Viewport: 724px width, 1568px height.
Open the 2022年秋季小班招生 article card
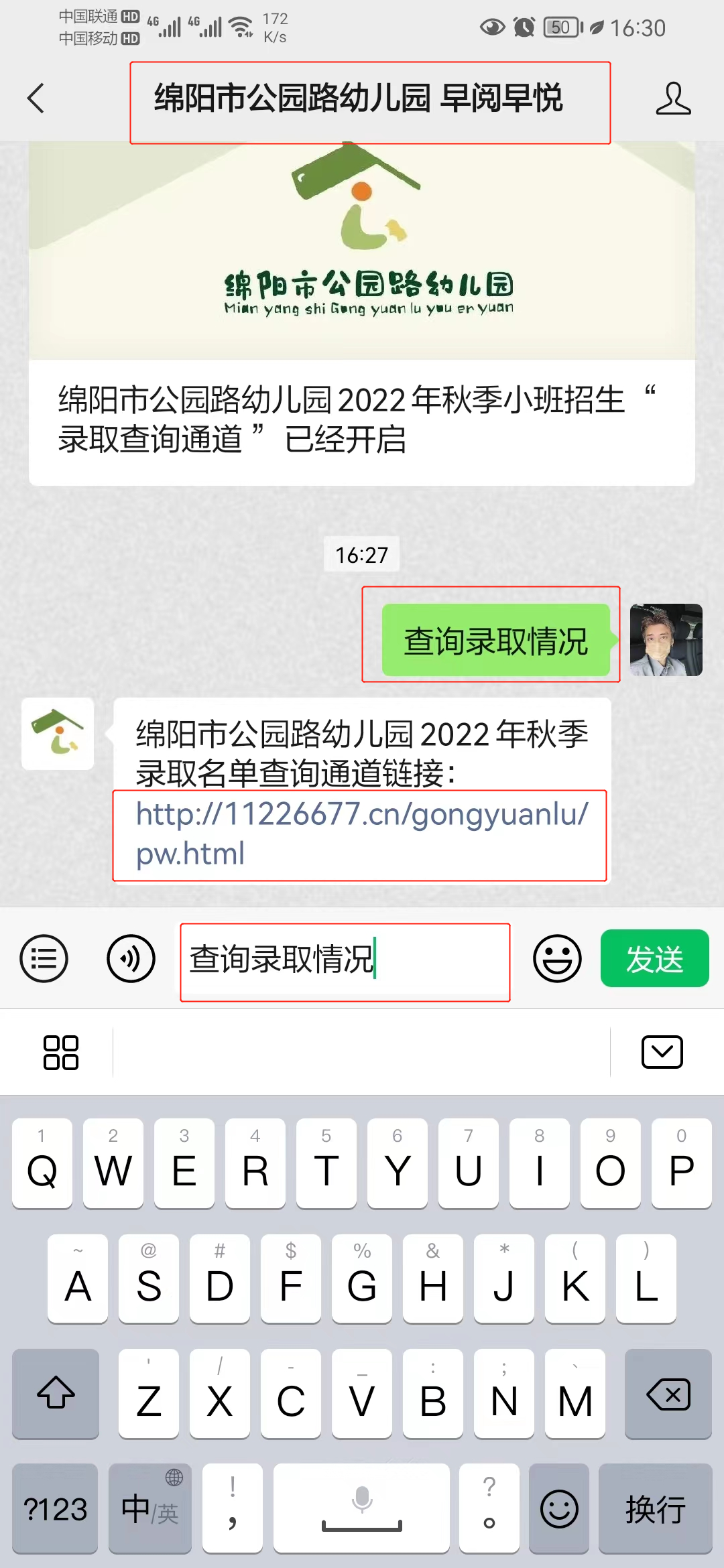click(361, 315)
